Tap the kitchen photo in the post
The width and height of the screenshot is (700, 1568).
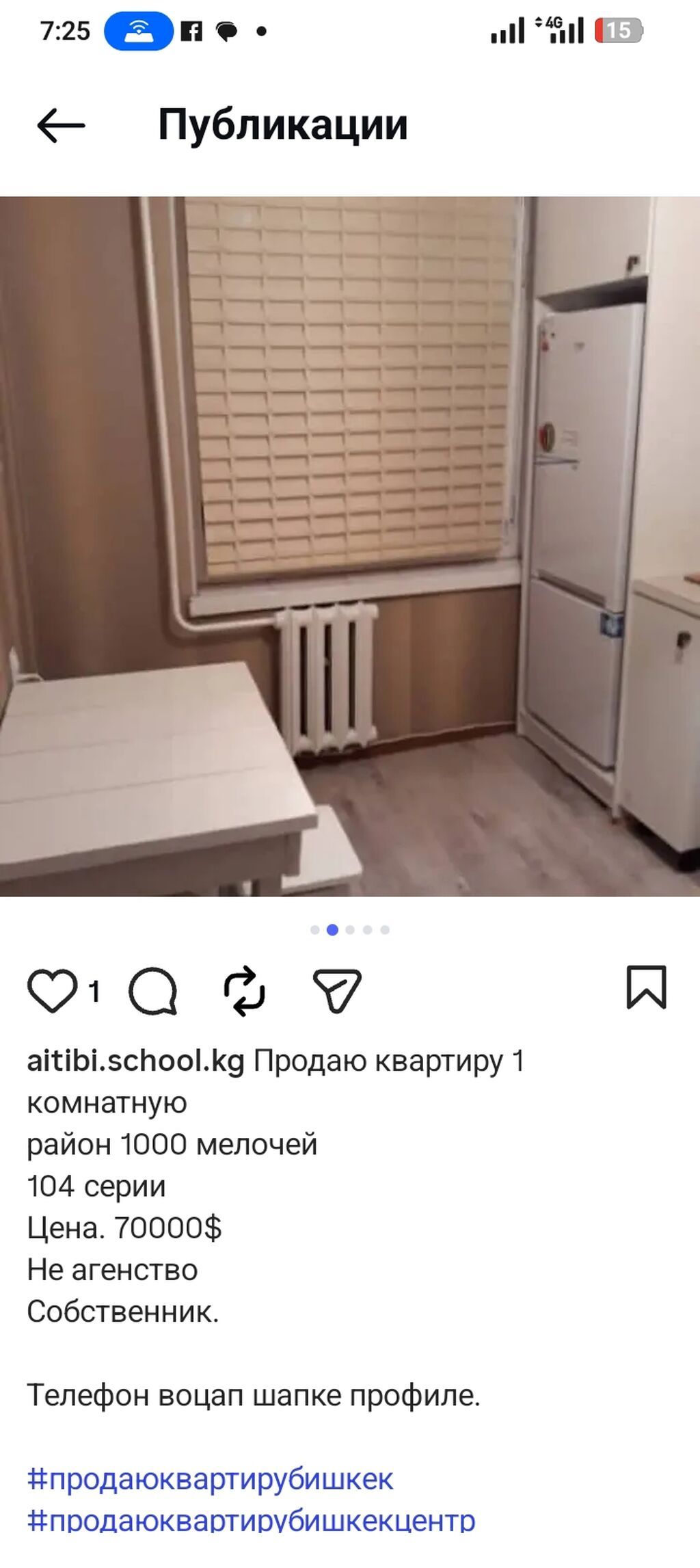coord(350,547)
